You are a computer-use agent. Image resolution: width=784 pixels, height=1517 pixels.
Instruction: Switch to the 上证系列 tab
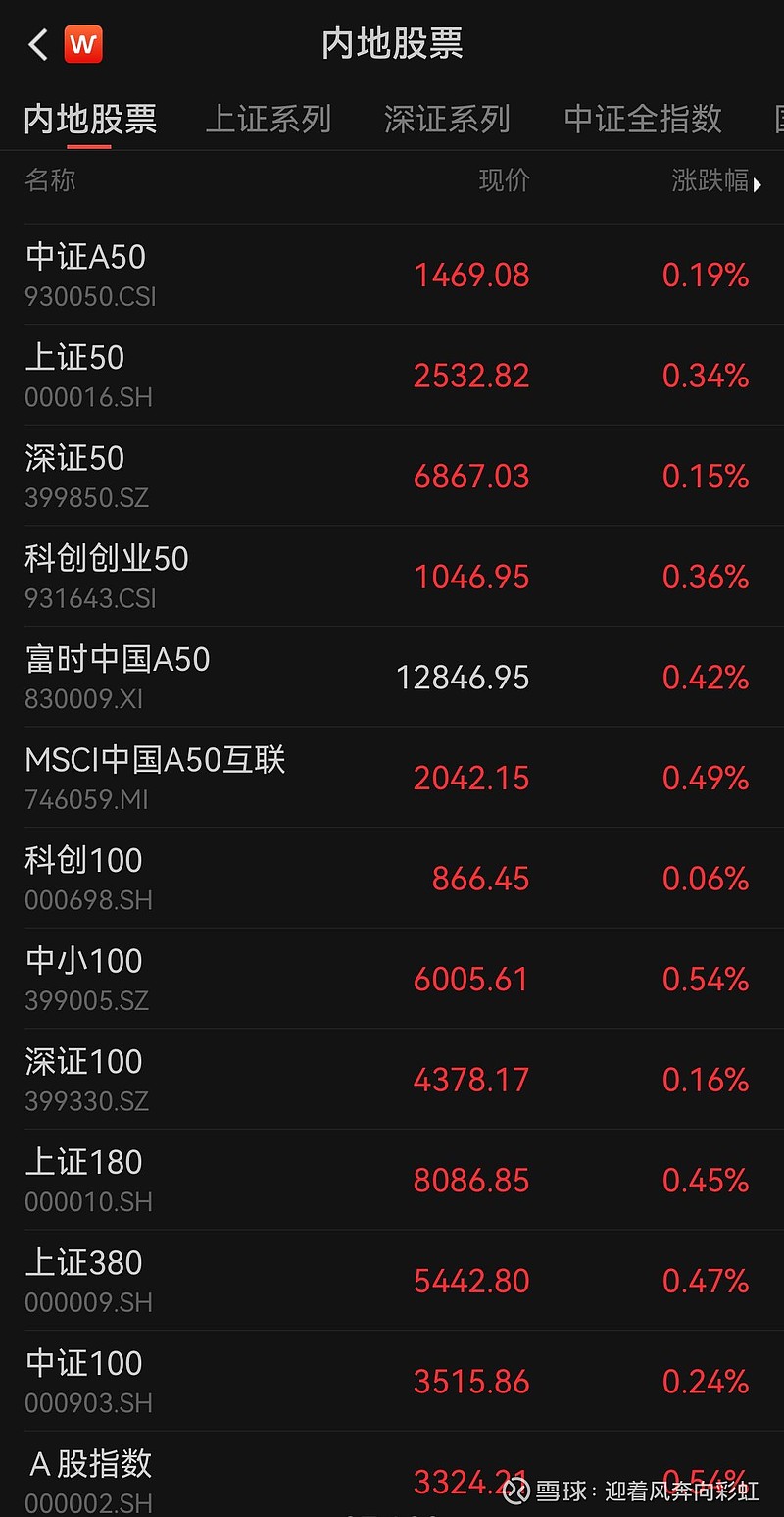(x=269, y=117)
